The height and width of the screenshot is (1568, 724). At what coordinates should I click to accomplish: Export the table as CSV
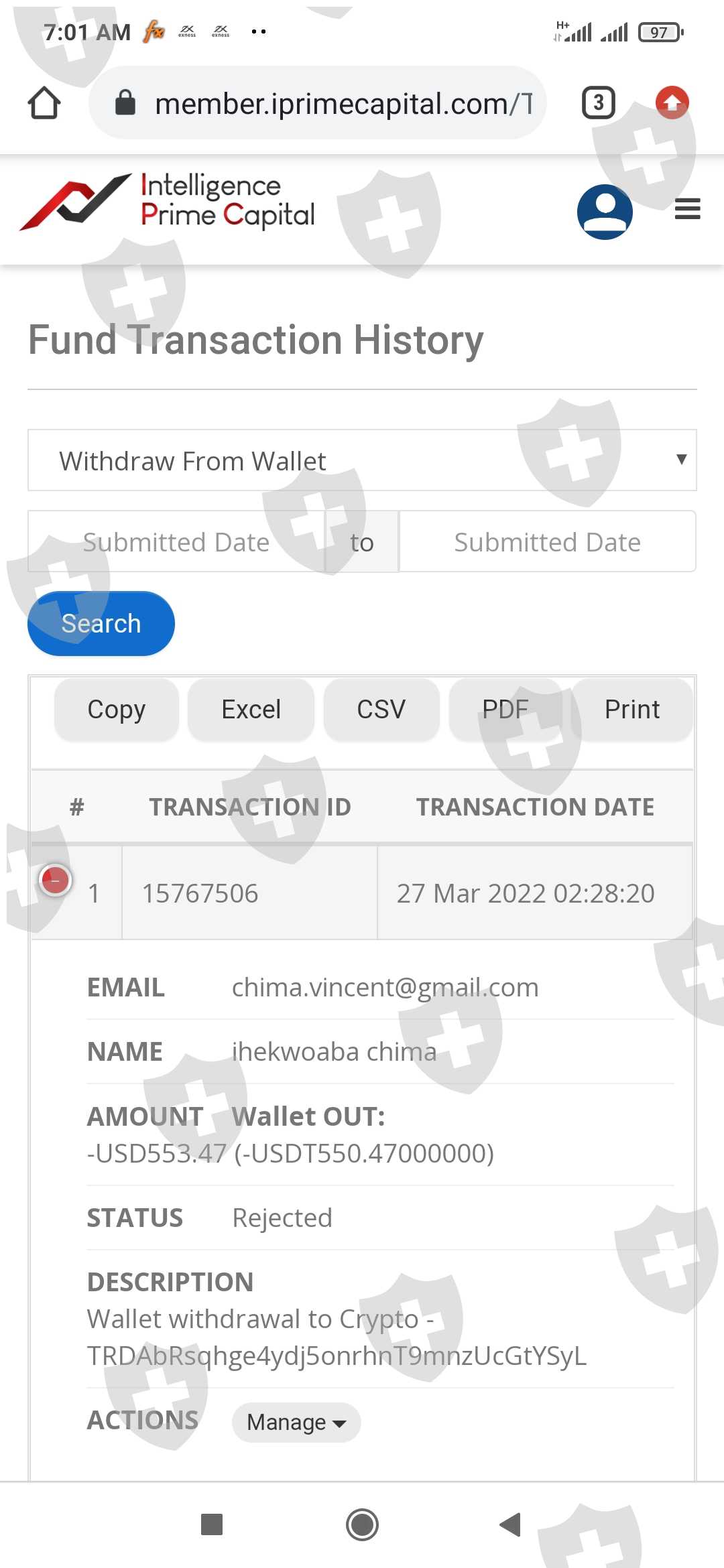[x=381, y=710]
